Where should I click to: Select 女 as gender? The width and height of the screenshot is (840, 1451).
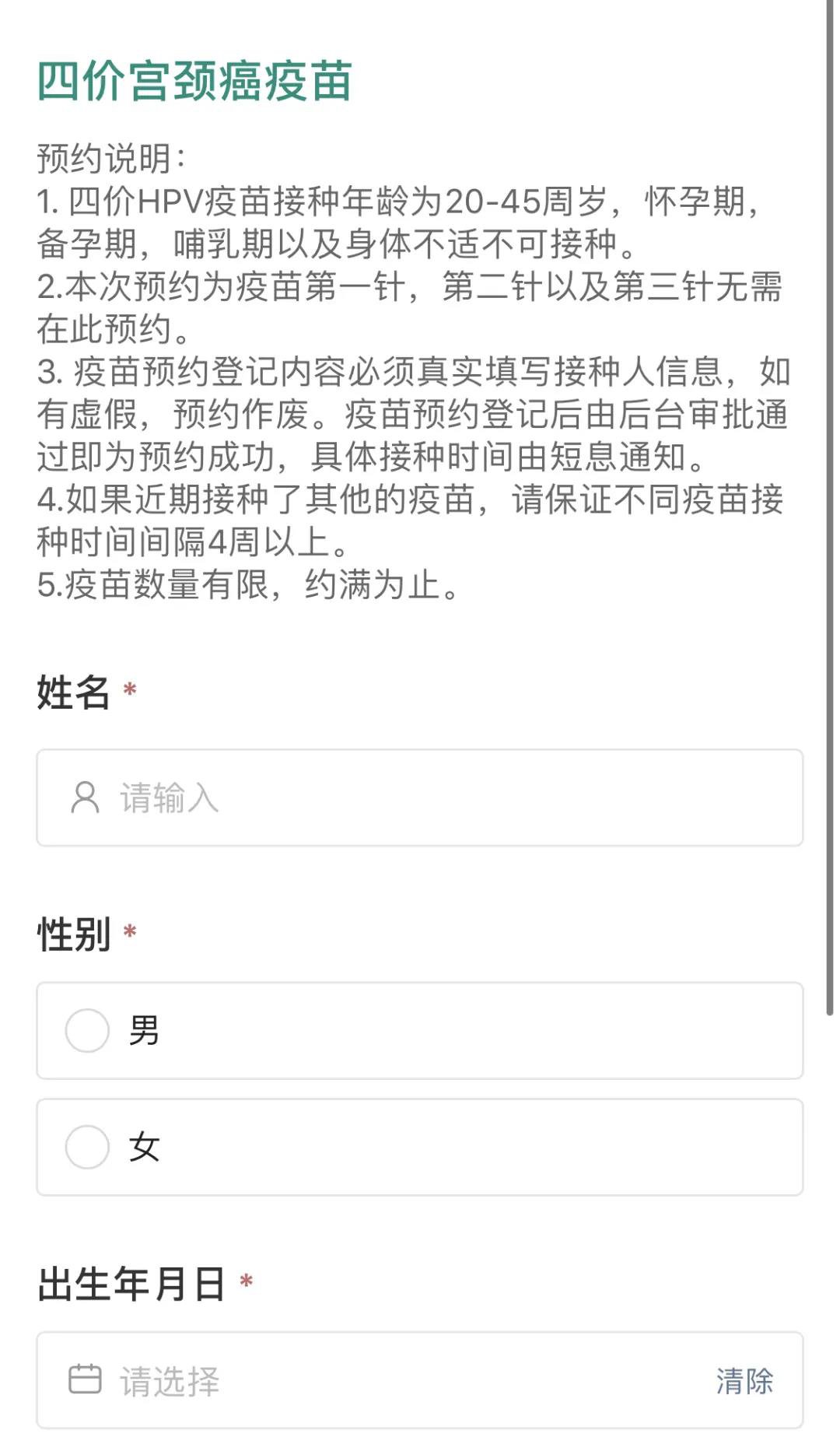pyautogui.click(x=87, y=1147)
